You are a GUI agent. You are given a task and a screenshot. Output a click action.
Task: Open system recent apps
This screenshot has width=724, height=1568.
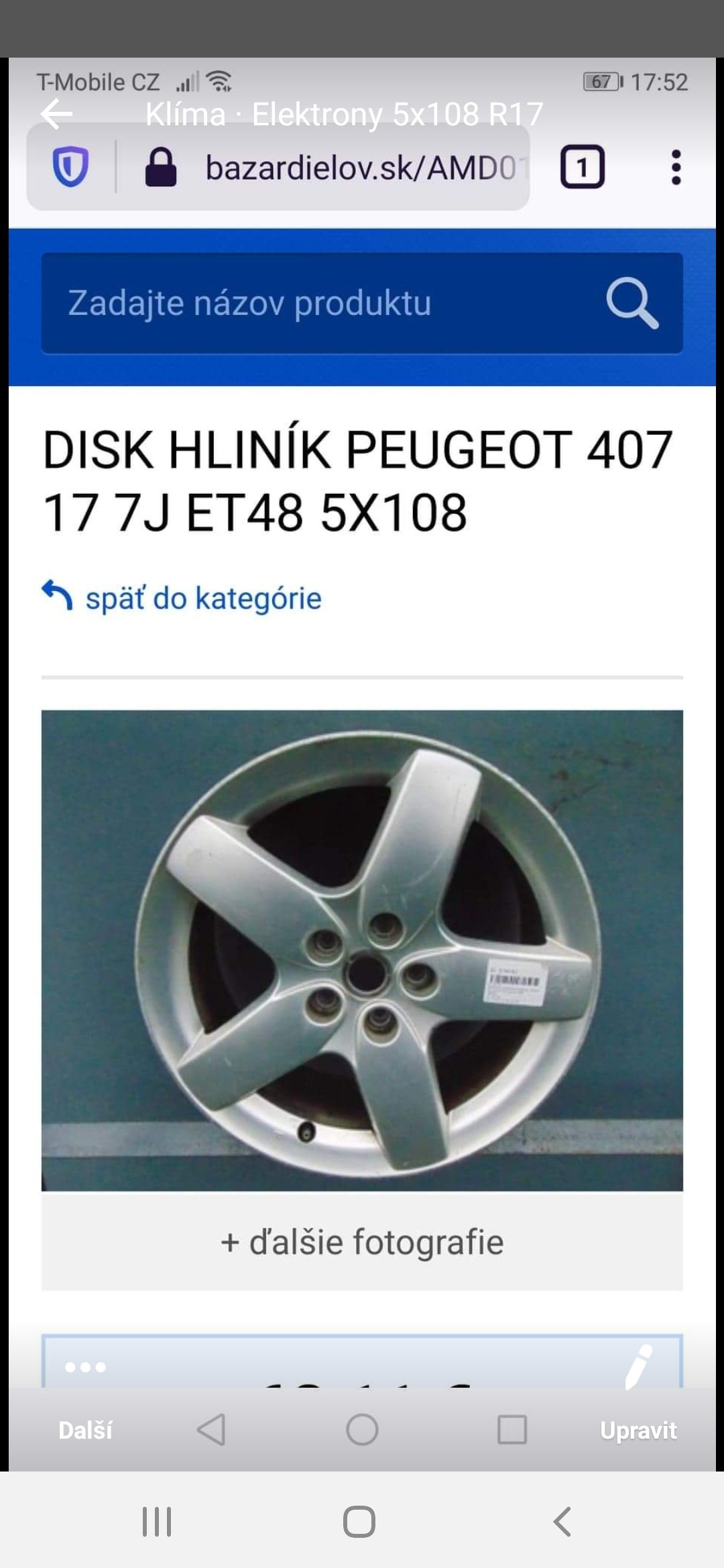pyautogui.click(x=157, y=1521)
